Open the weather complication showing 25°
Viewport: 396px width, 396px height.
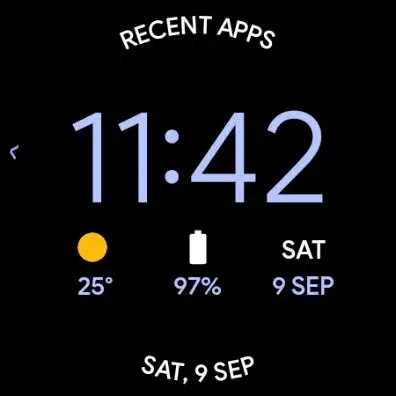click(x=94, y=264)
